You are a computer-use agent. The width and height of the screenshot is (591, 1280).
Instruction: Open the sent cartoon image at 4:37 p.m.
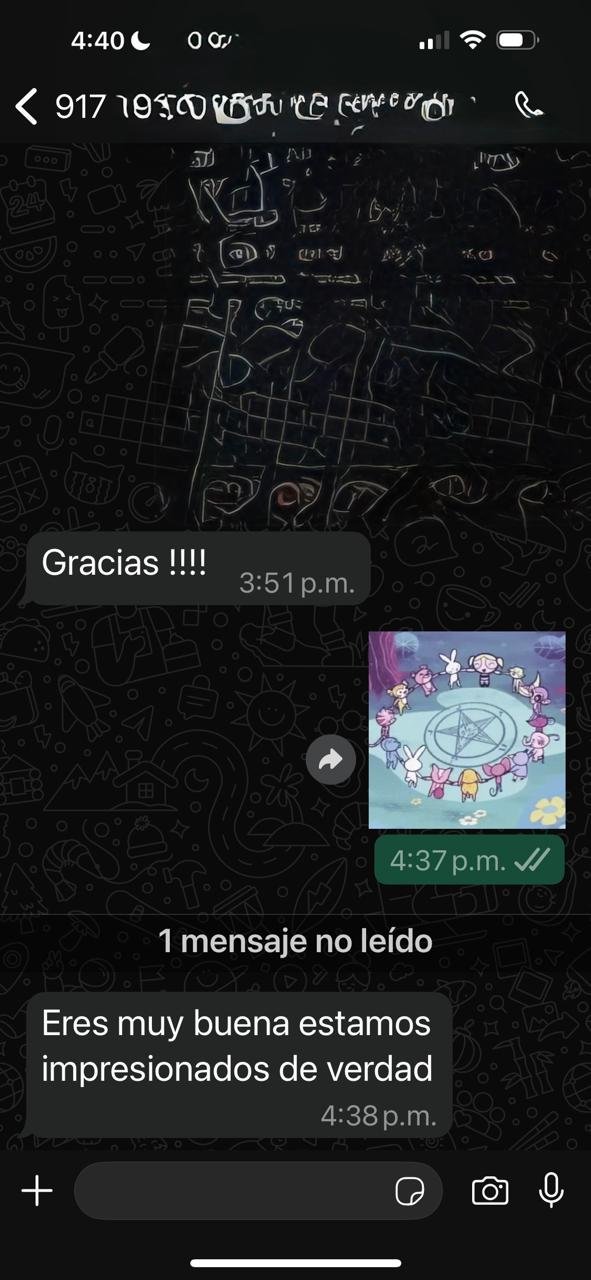coord(467,730)
